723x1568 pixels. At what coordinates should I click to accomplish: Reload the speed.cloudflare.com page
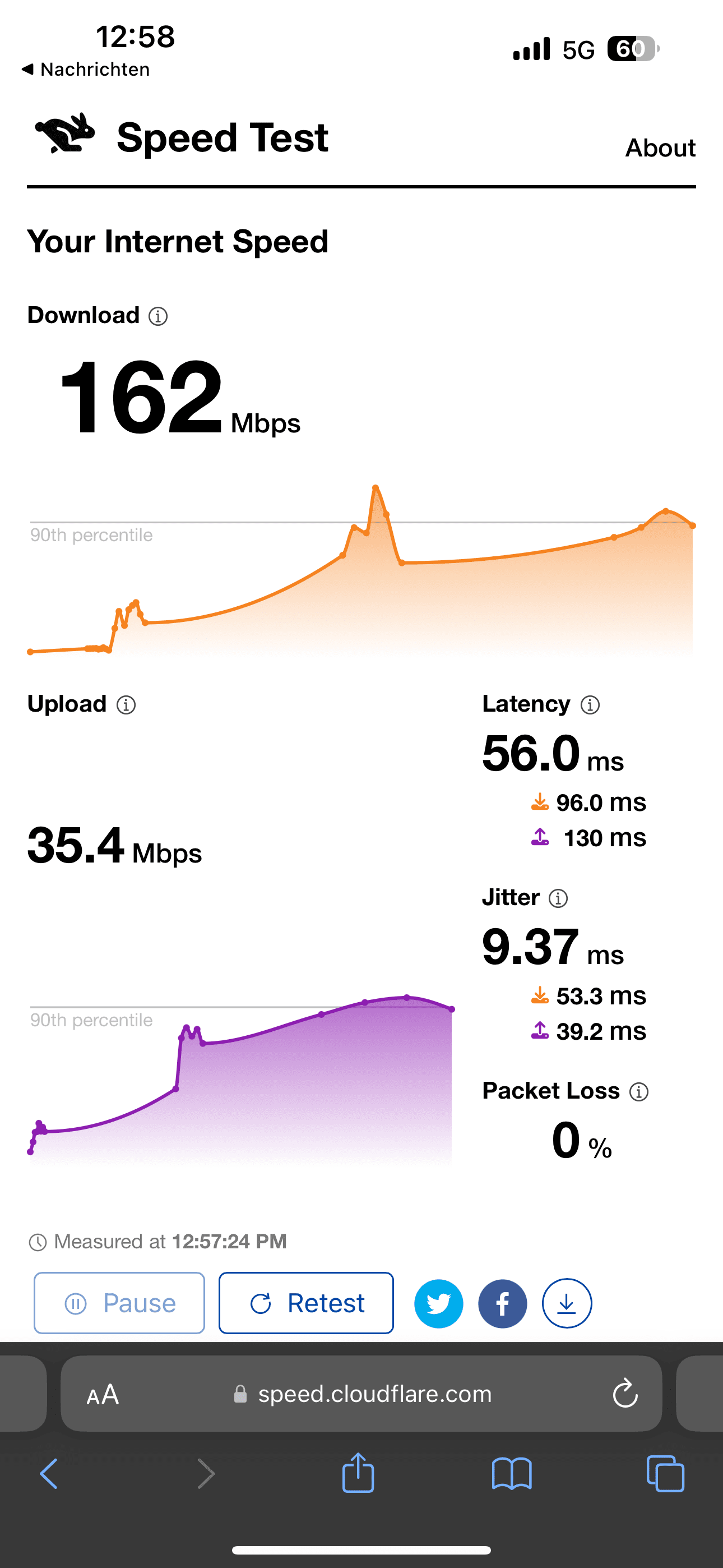point(624,1394)
